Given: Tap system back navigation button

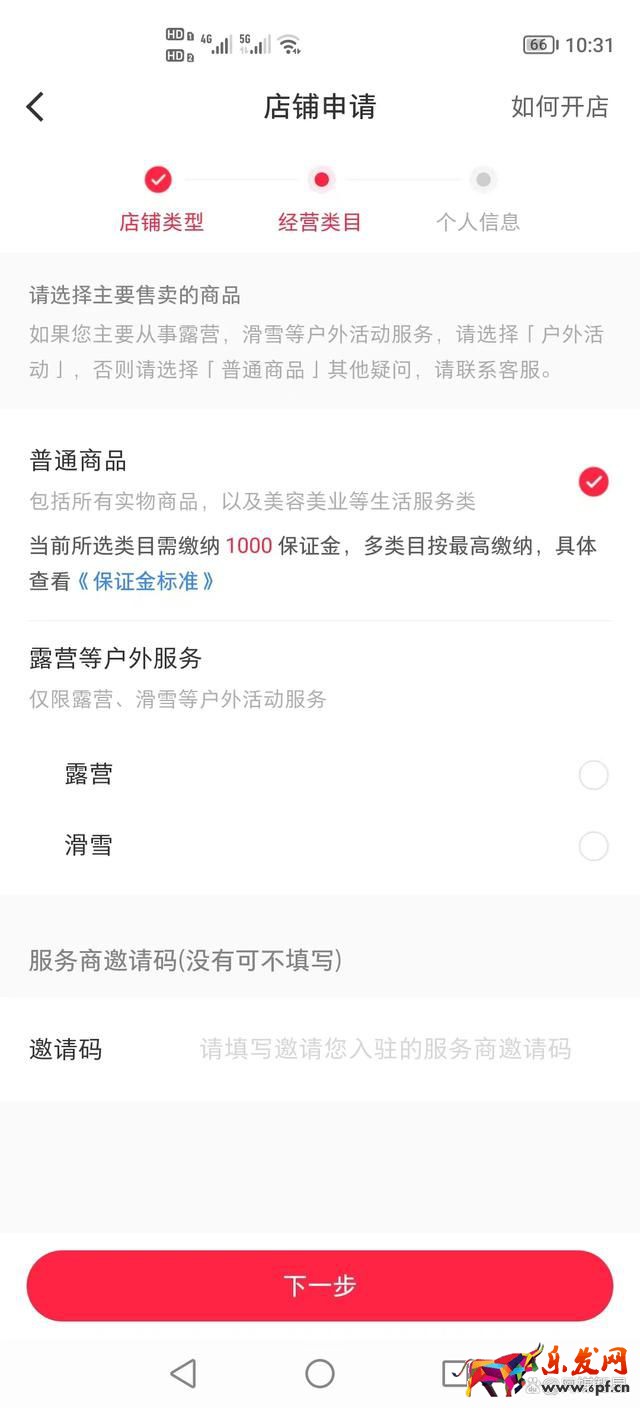Looking at the screenshot, I should pyautogui.click(x=183, y=1373).
